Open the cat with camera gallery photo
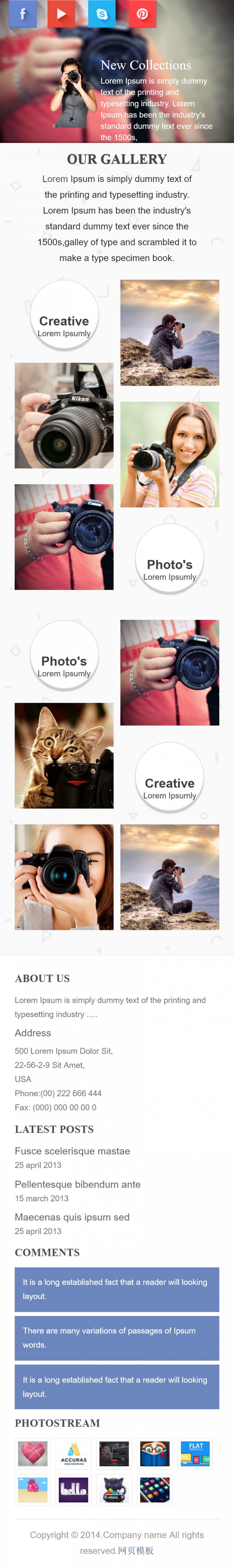234x1568 pixels. 64,755
